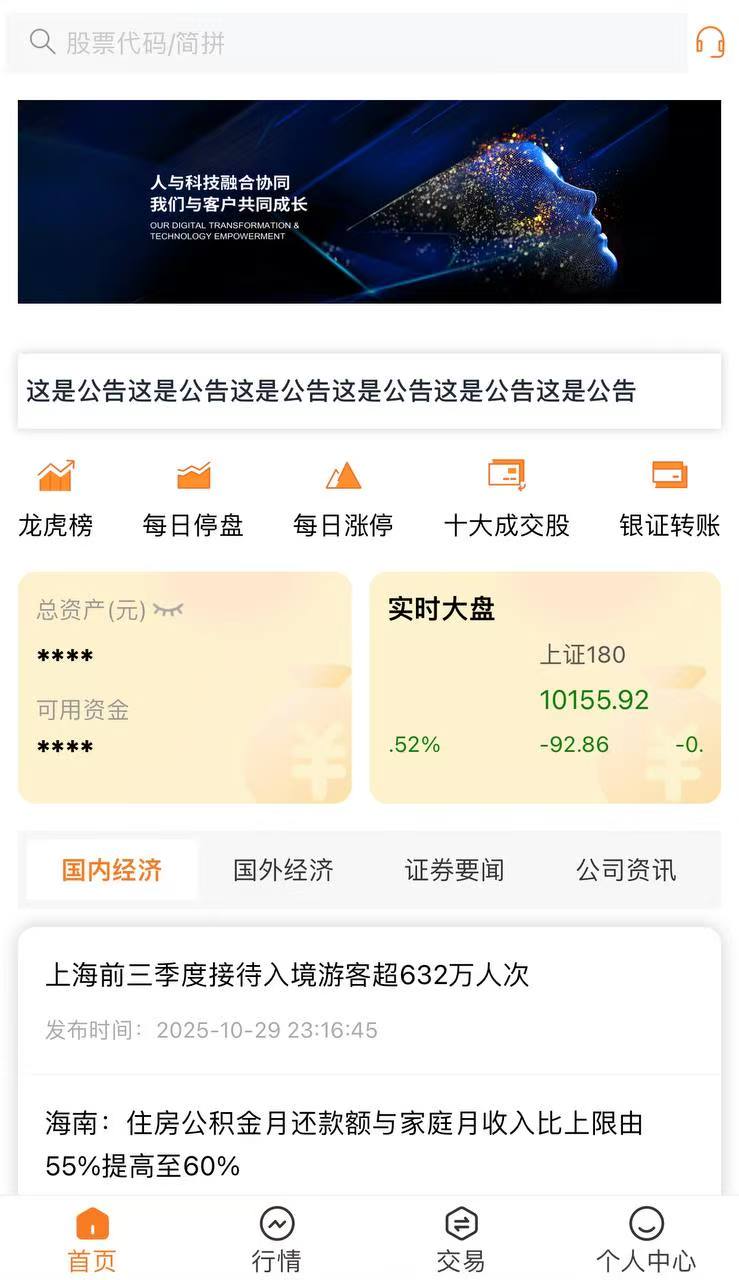This screenshot has width=739, height=1280.
Task: Select the 国内经济 news tab
Action: click(112, 870)
